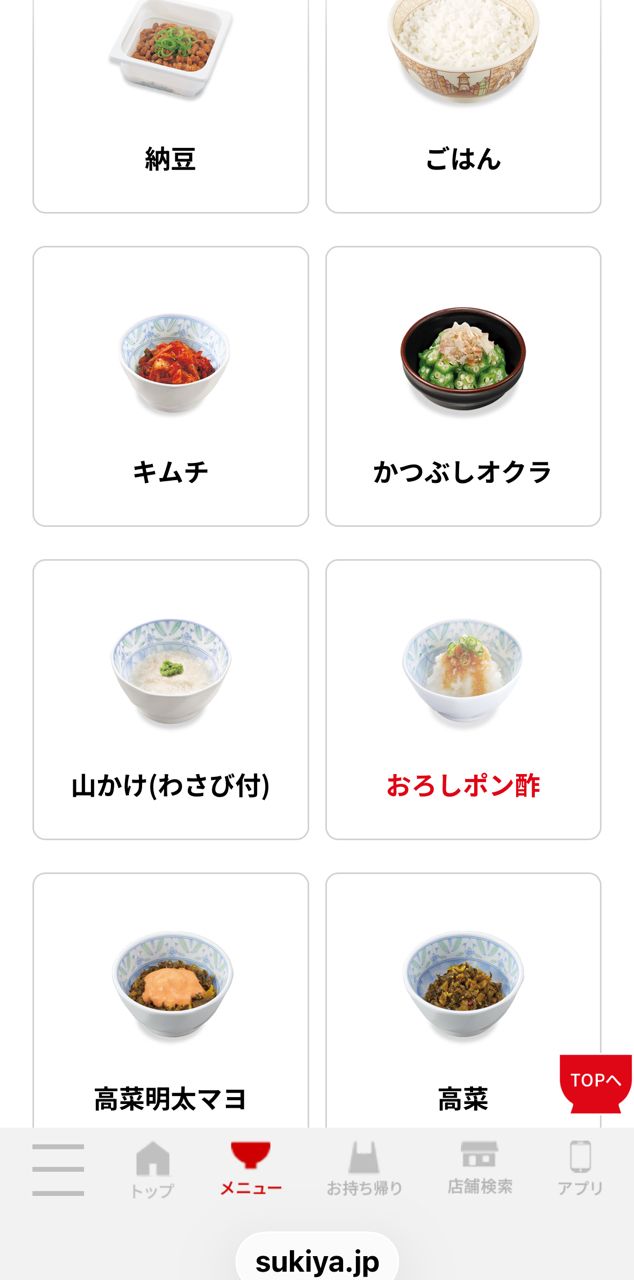Tap the メニュー tab
This screenshot has width=634, height=1280.
pyautogui.click(x=251, y=1170)
